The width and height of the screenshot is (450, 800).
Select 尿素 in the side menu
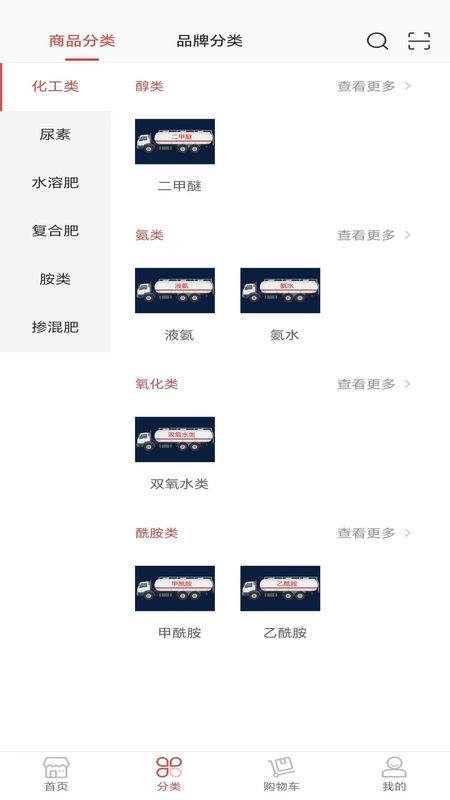(x=55, y=135)
